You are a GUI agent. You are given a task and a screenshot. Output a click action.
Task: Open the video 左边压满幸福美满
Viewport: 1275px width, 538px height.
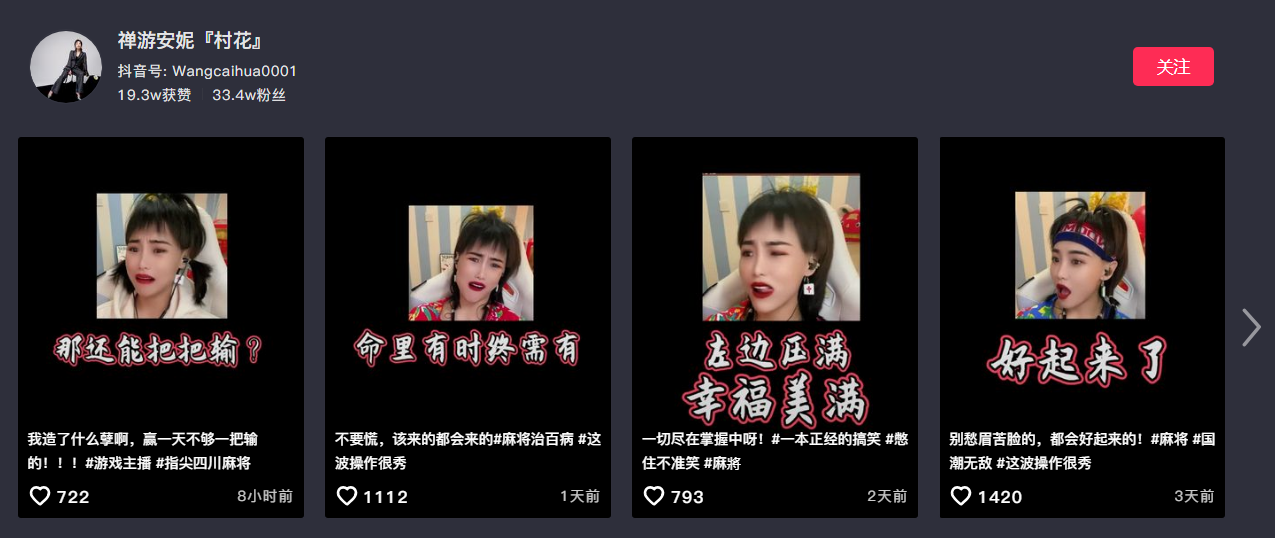pos(774,280)
